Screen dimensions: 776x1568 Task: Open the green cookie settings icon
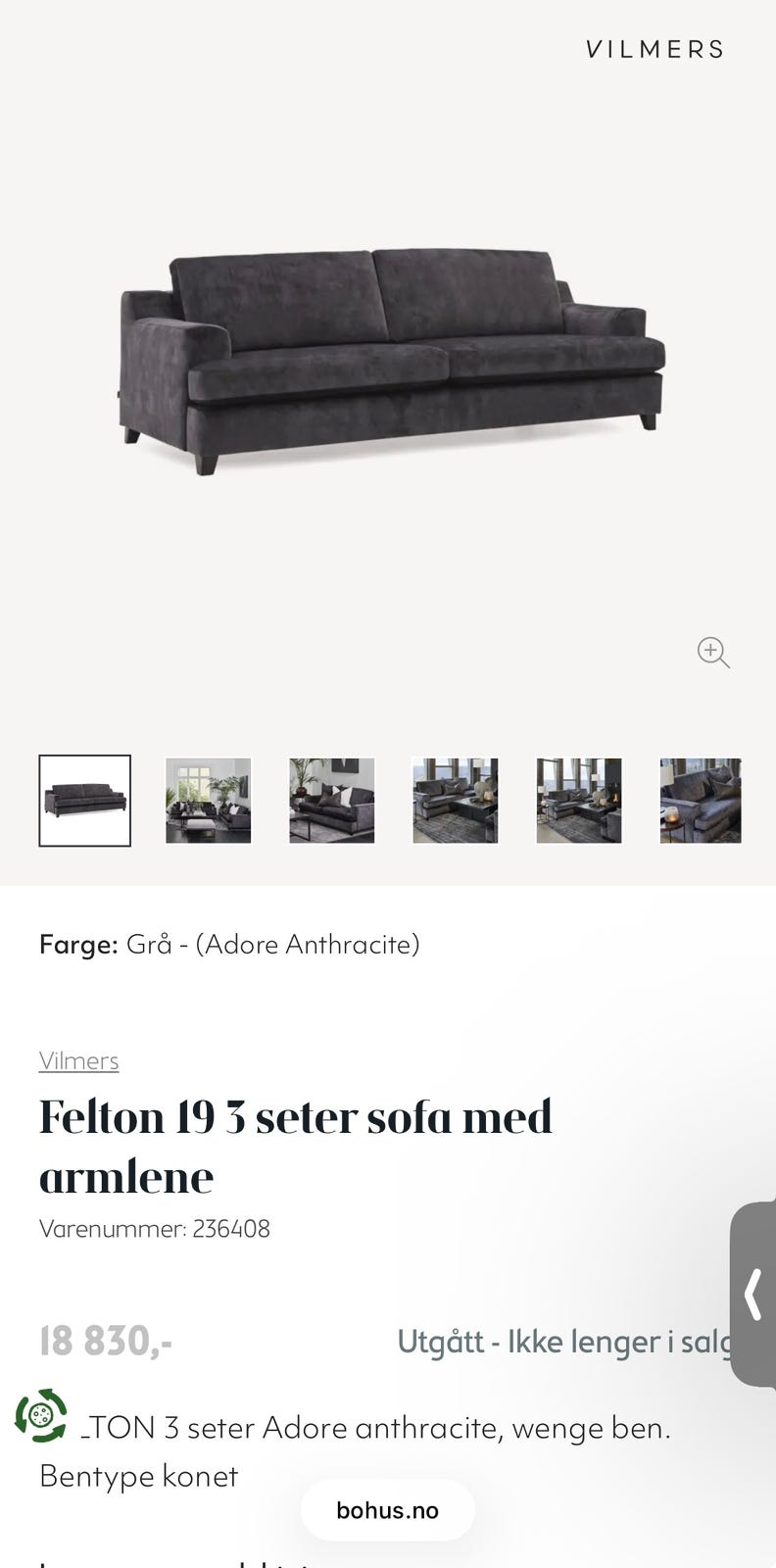point(41,1416)
